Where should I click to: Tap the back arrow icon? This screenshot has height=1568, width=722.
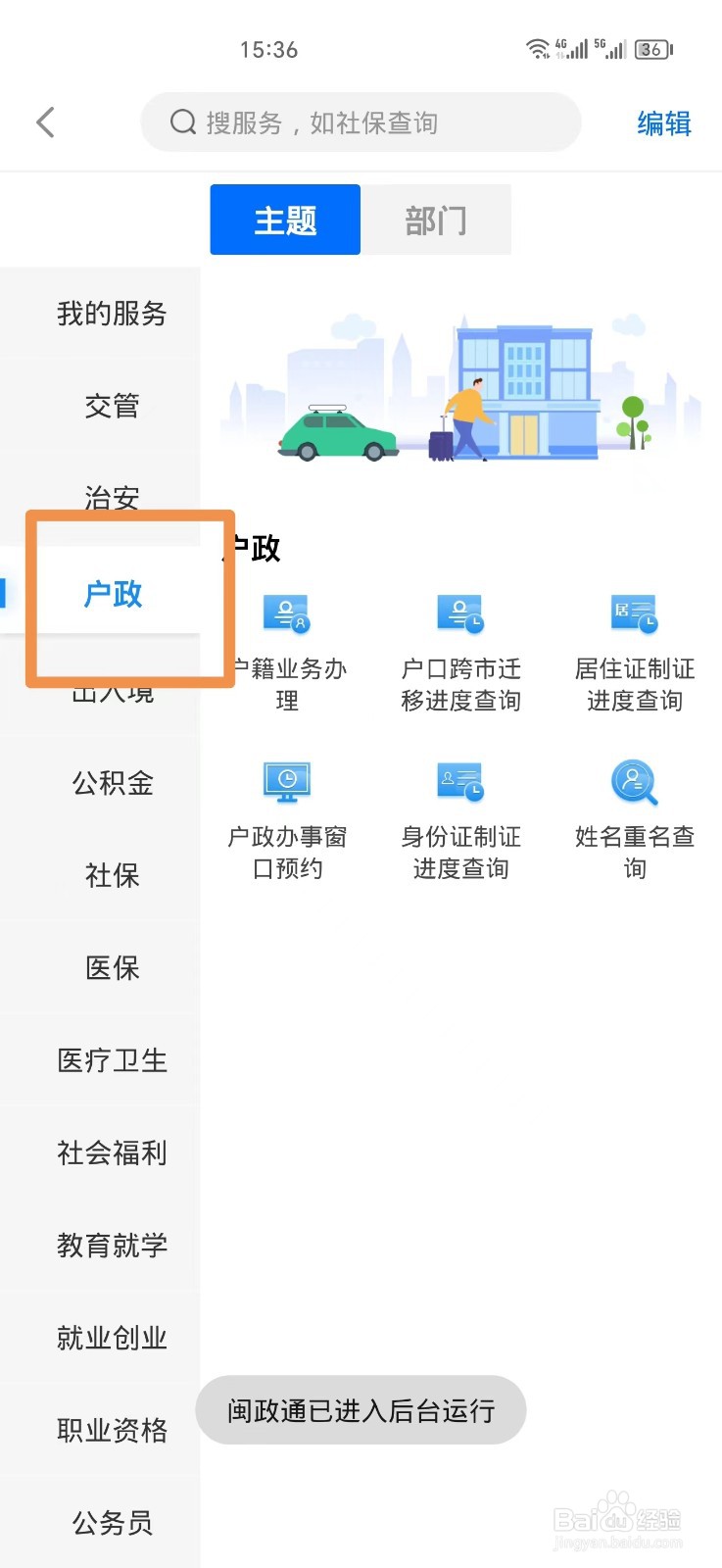click(x=45, y=122)
